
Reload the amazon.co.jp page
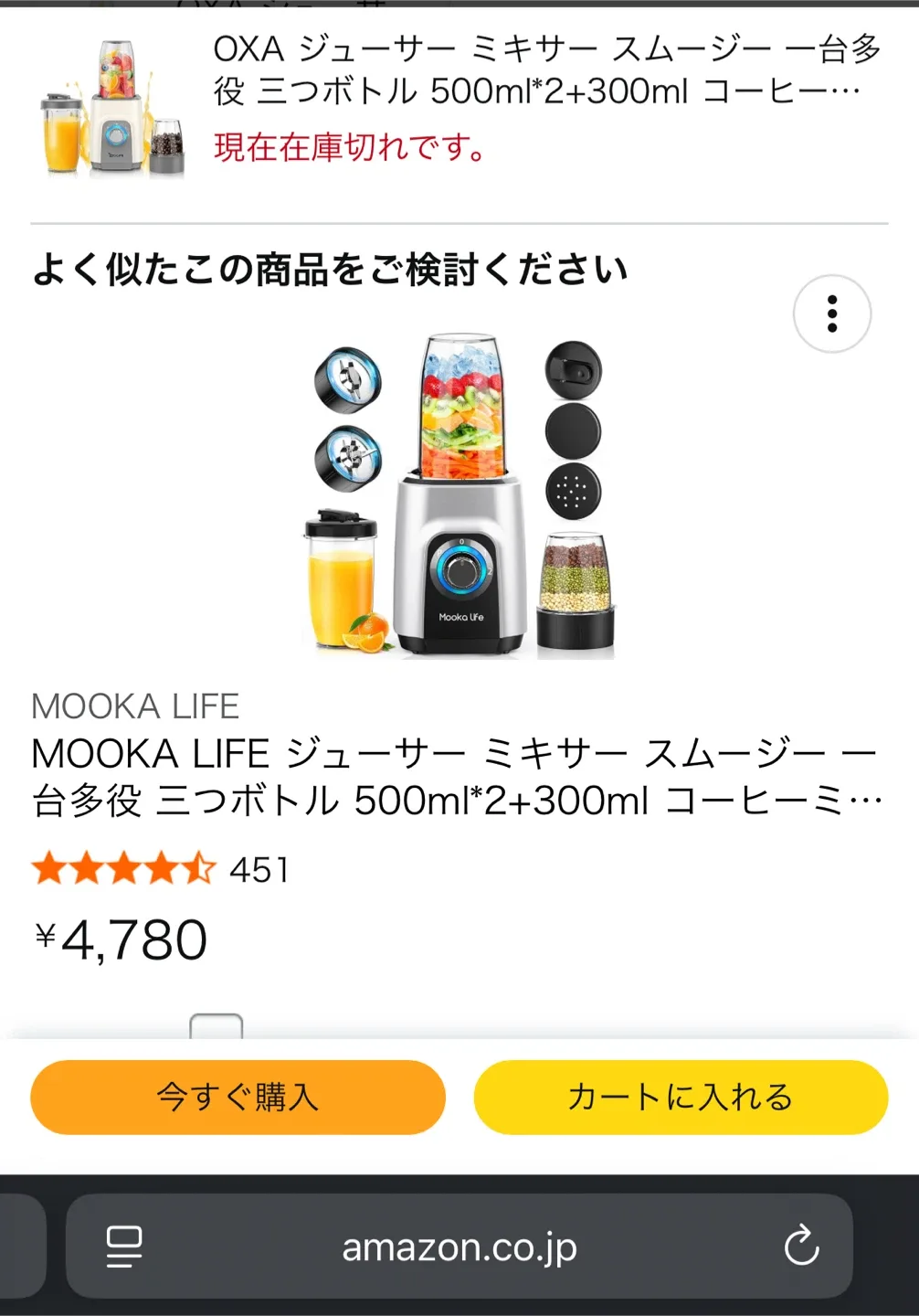coord(801,1246)
